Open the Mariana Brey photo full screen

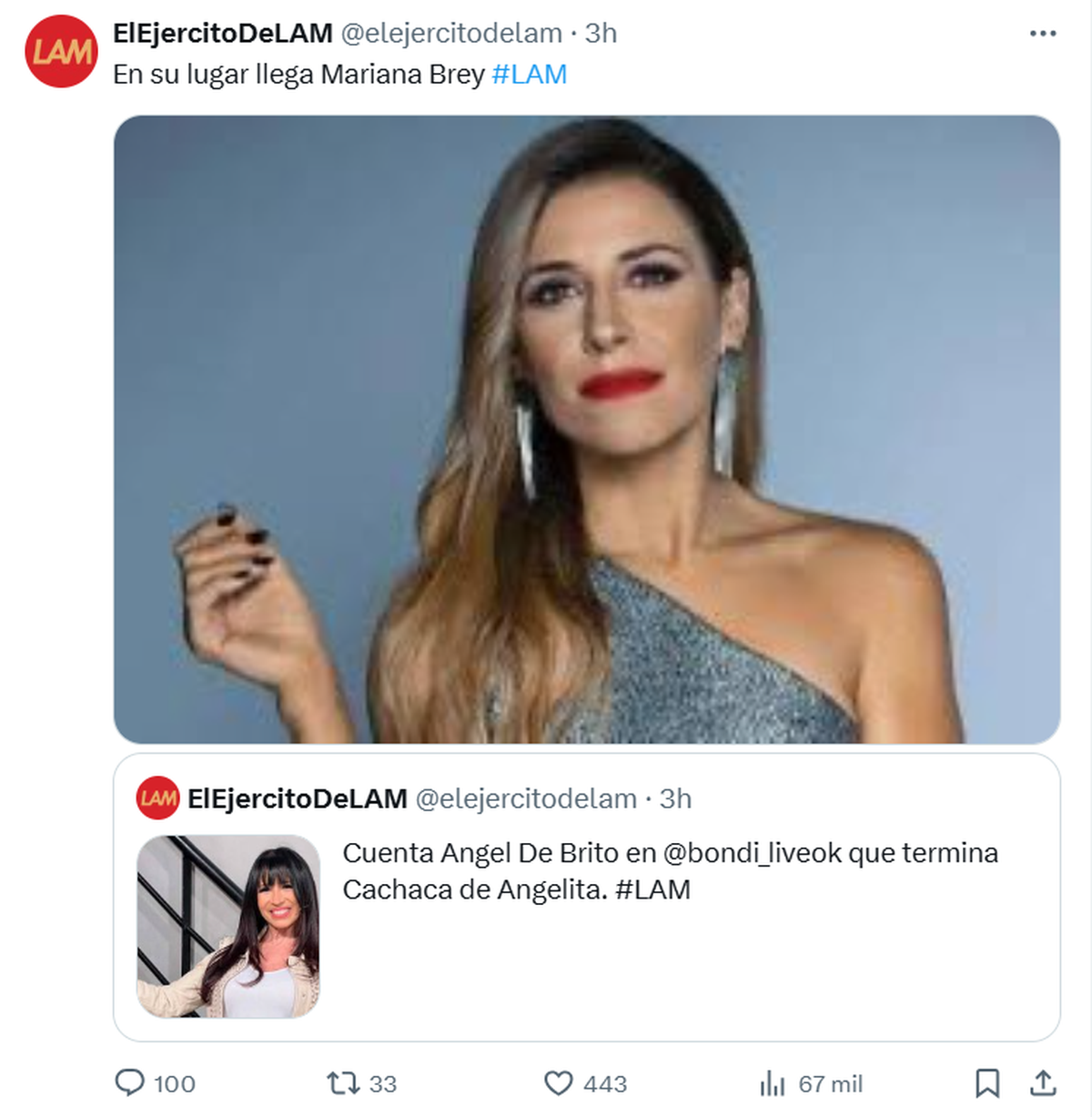click(586, 429)
